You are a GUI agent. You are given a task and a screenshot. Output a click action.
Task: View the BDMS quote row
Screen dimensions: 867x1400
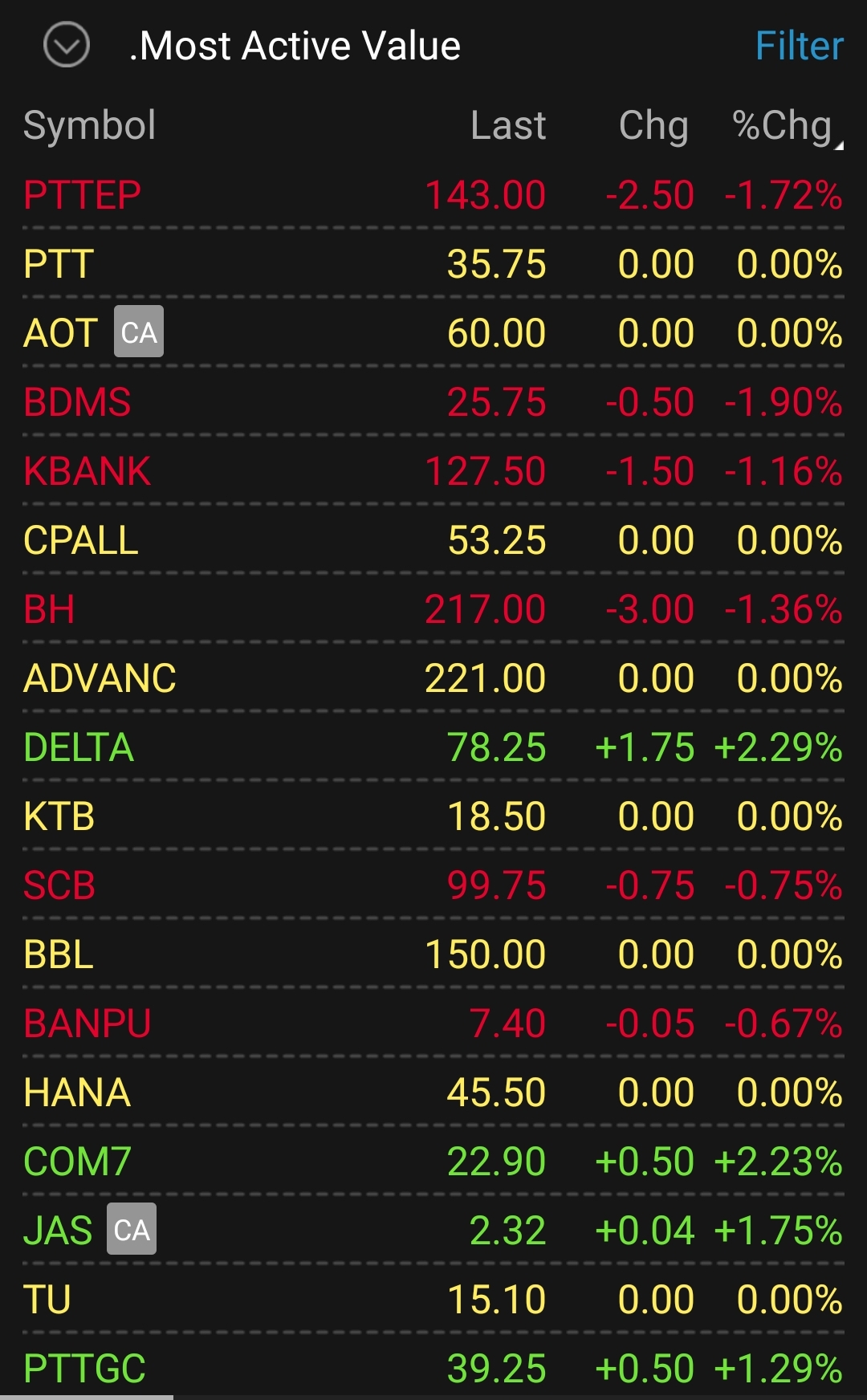click(433, 402)
